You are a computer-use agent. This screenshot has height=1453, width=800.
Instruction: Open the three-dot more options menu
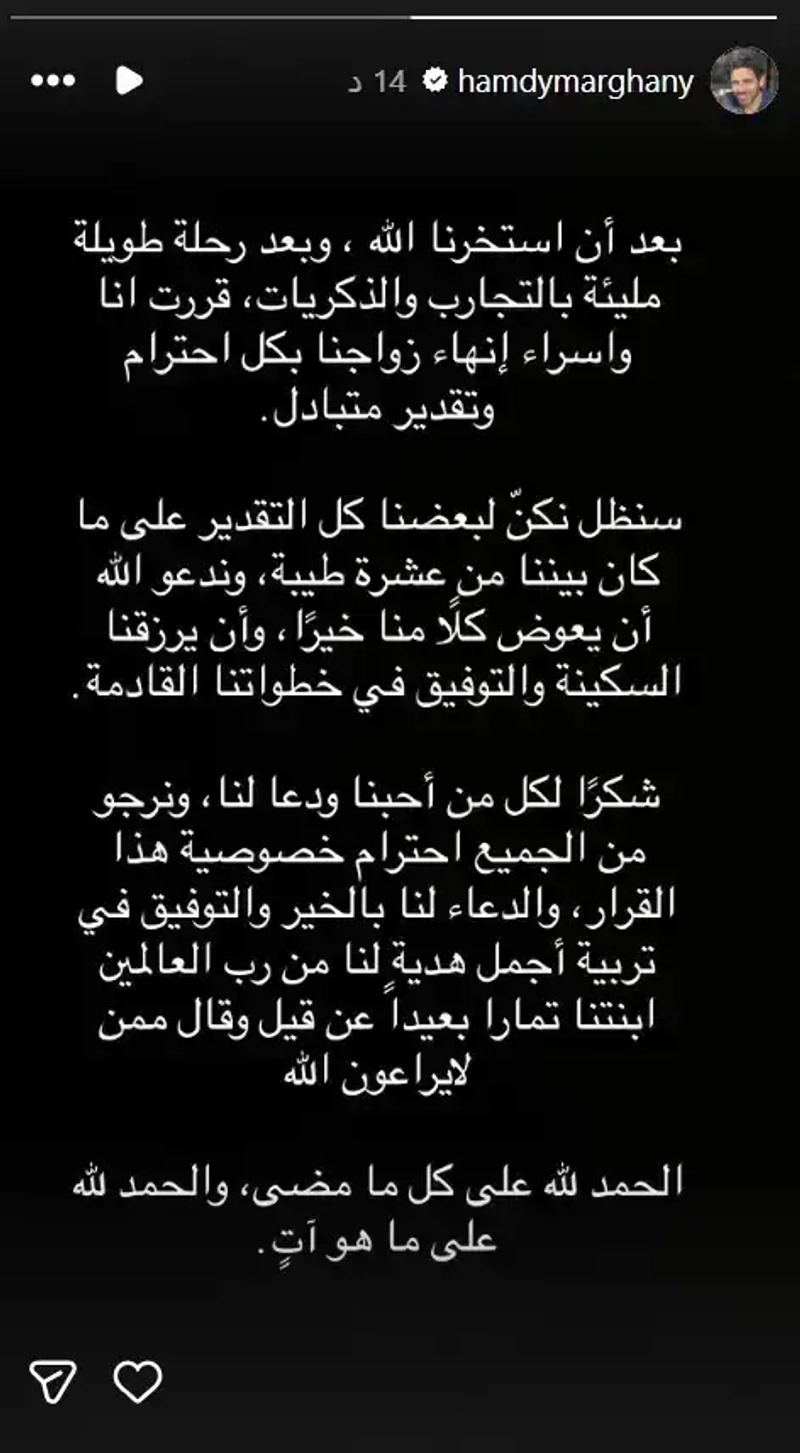pos(53,81)
